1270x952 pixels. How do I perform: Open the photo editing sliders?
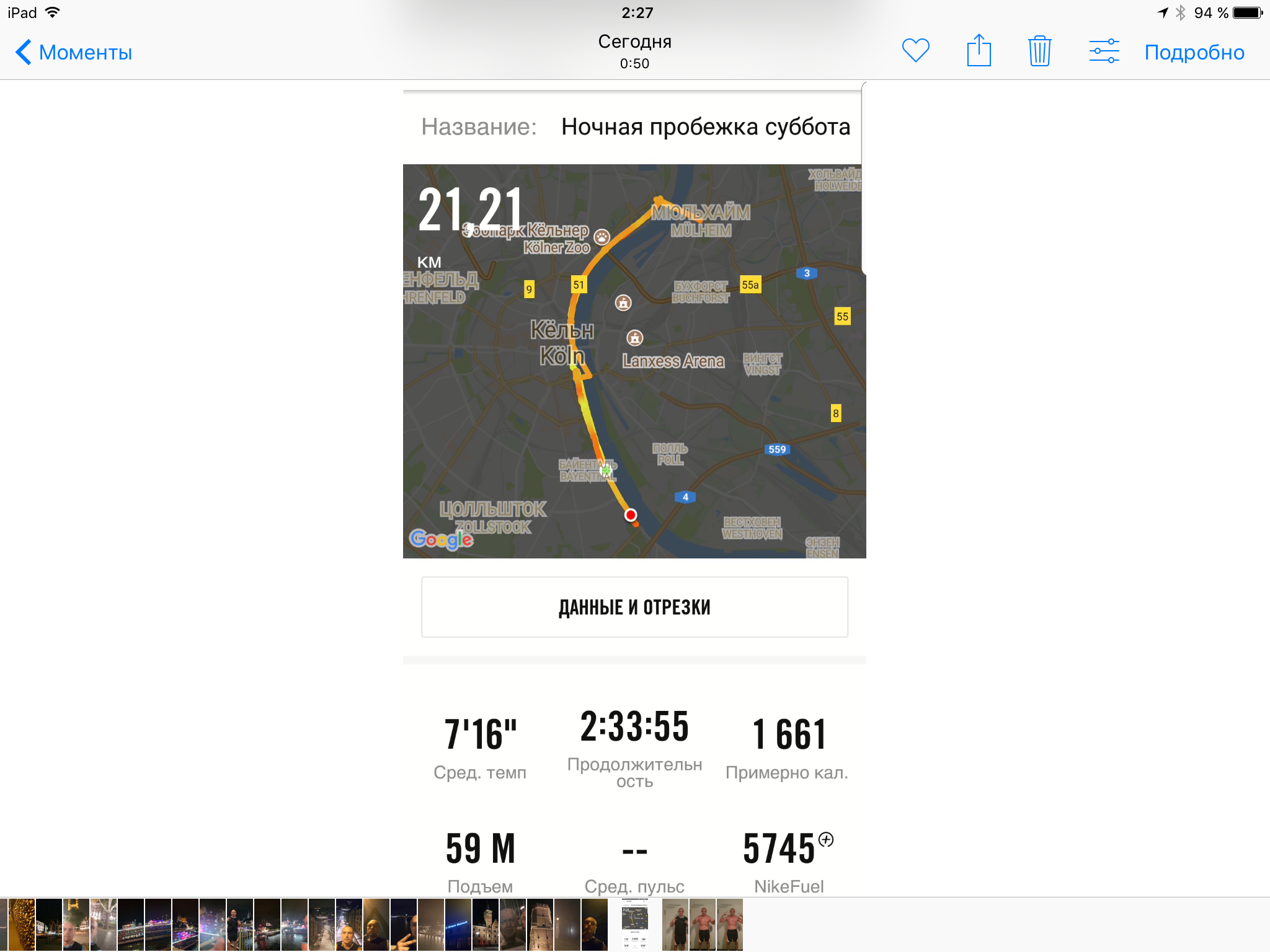click(1104, 51)
